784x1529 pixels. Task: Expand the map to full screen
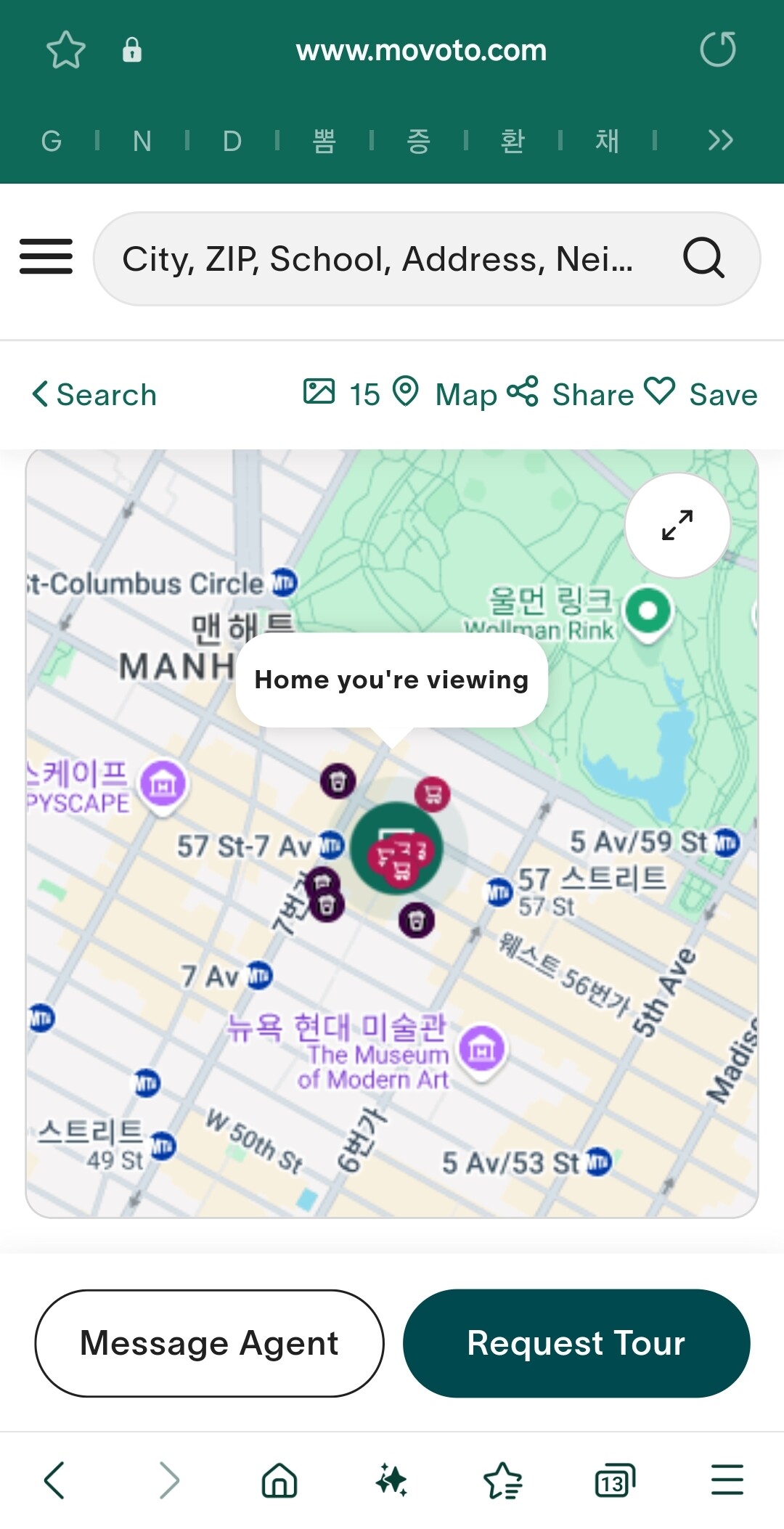(677, 525)
